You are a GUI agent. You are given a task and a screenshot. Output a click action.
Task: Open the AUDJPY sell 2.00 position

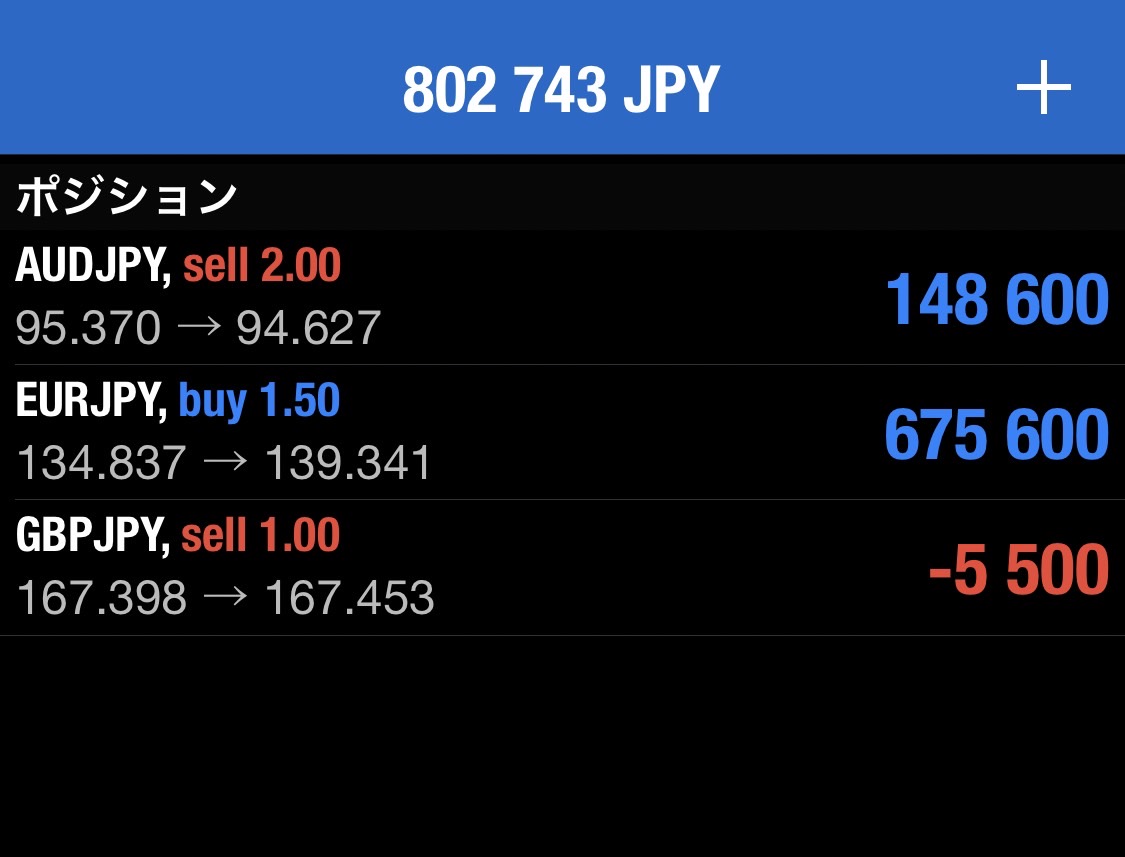pos(560,297)
